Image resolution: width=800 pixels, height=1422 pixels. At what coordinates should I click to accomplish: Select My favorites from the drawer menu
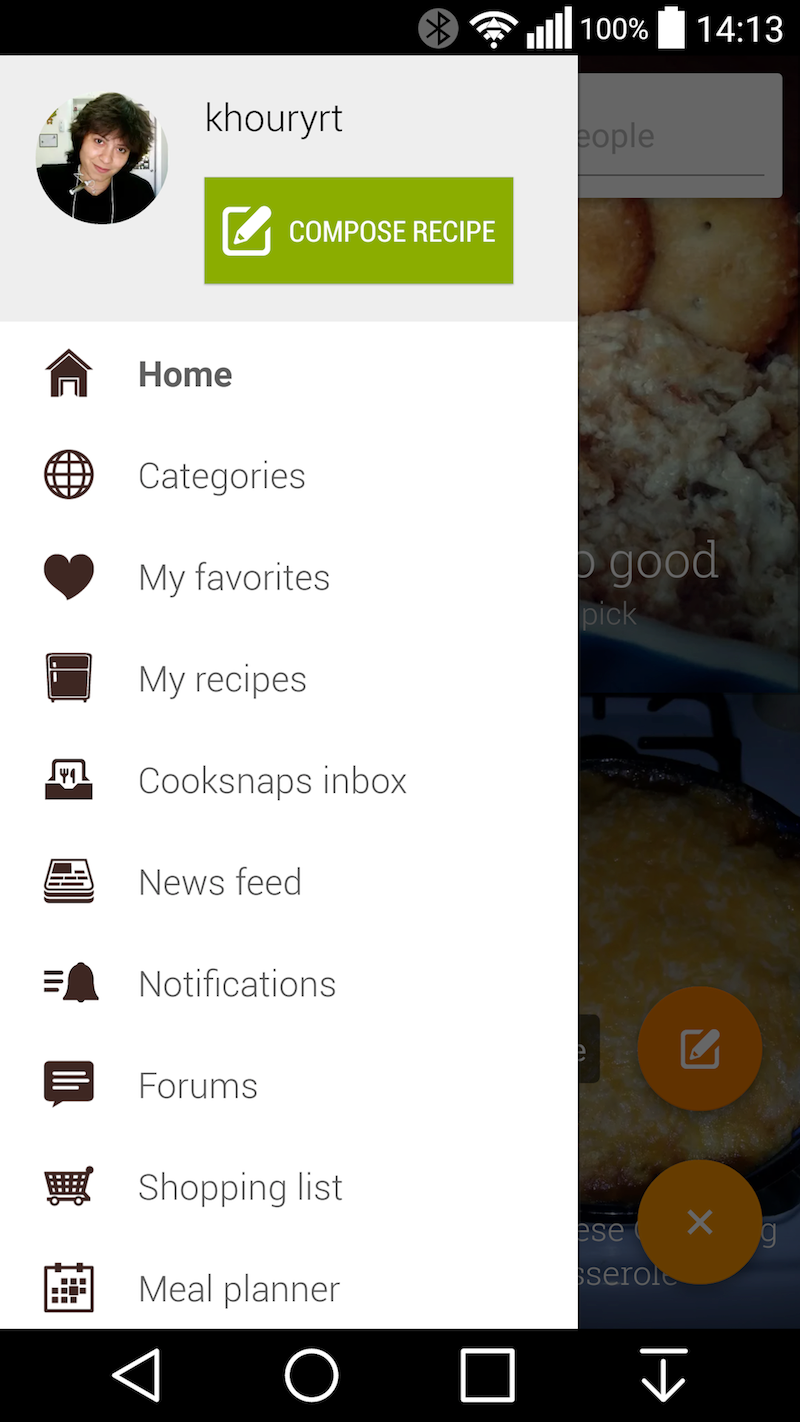tap(233, 576)
